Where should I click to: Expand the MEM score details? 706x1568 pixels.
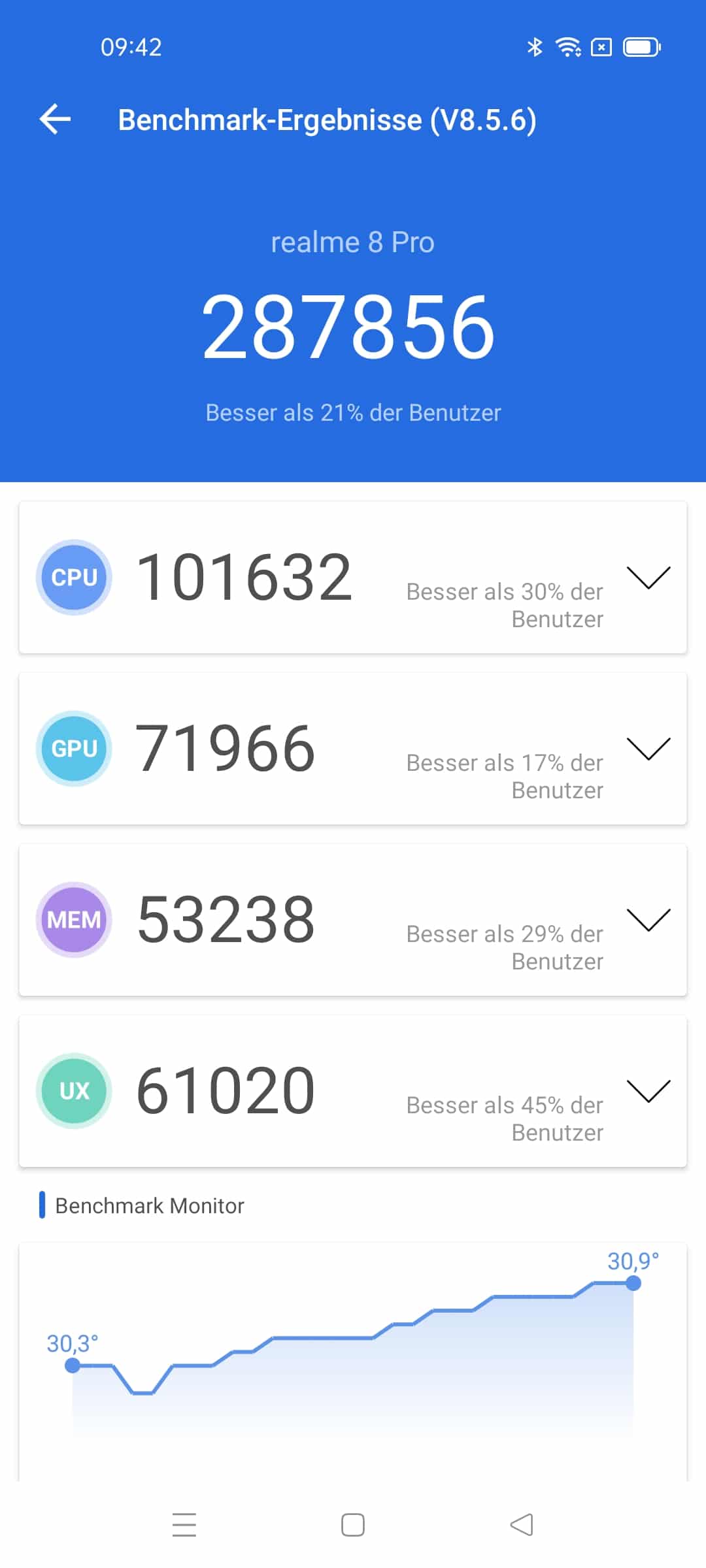648,920
